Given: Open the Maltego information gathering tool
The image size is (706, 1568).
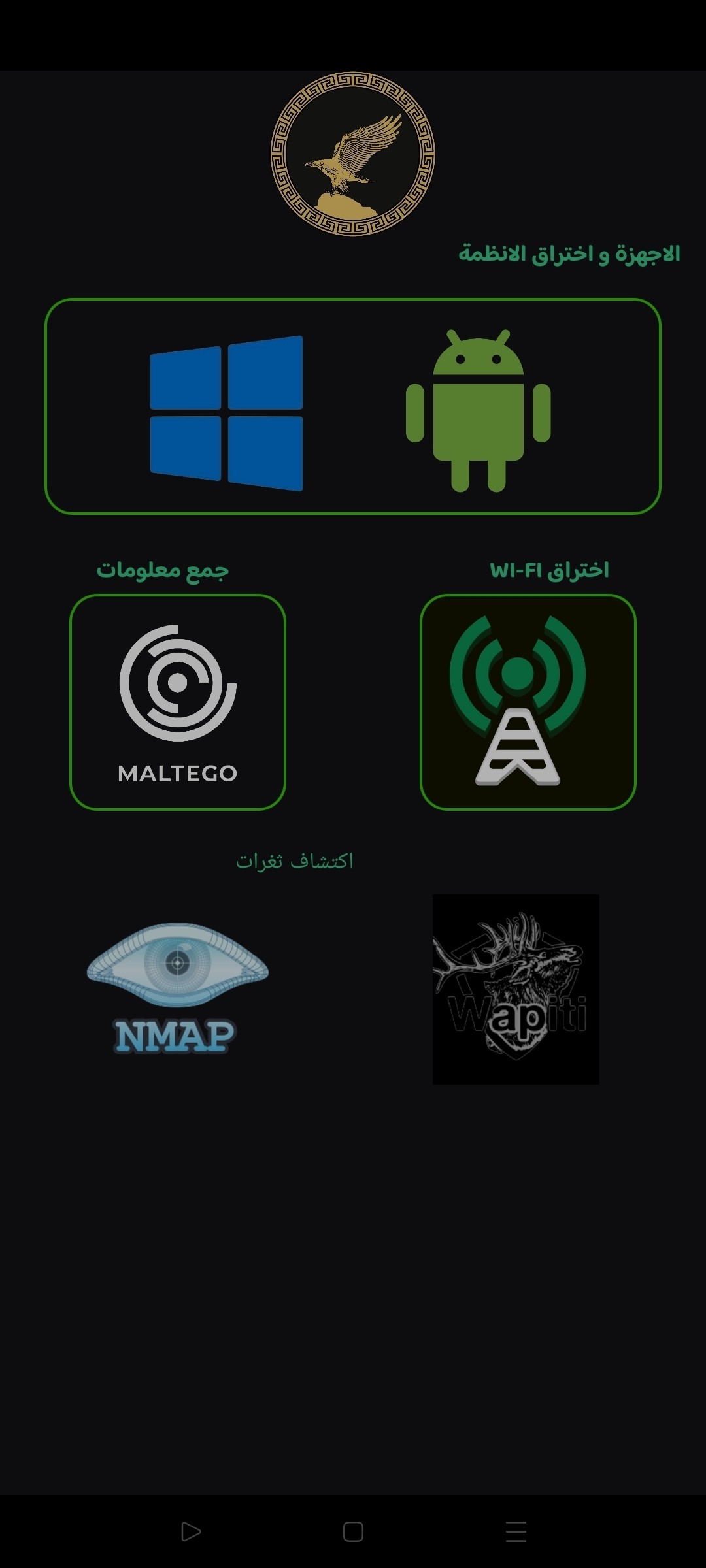Looking at the screenshot, I should [x=178, y=702].
